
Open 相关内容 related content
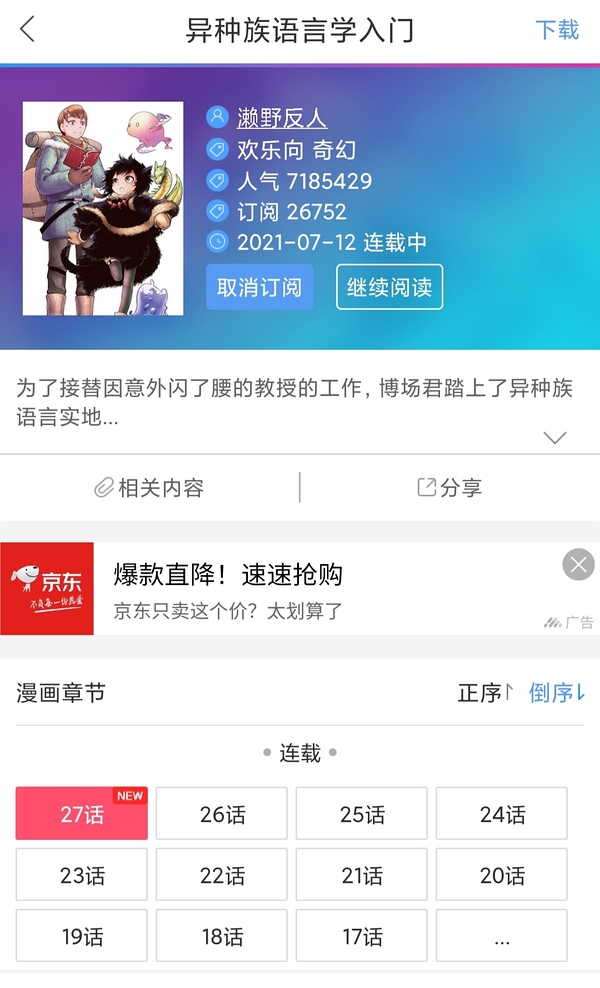coord(149,488)
